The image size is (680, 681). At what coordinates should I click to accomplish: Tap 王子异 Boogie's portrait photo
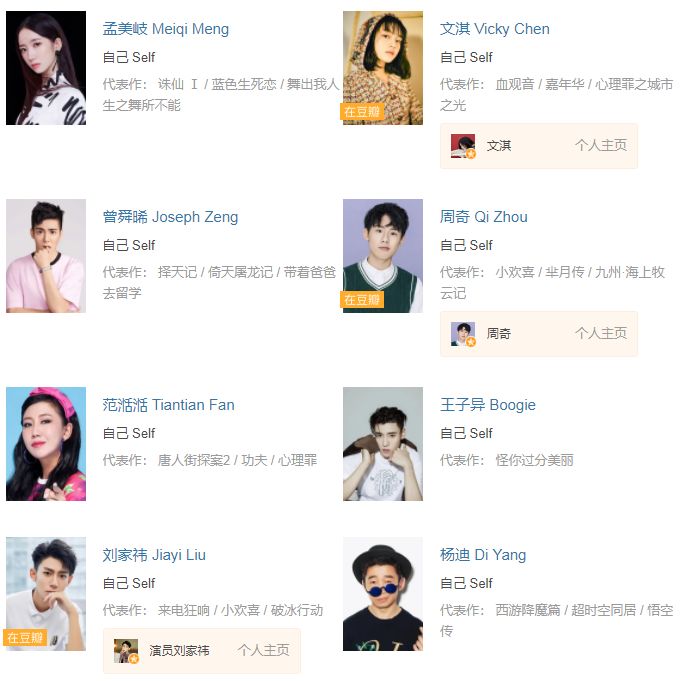(383, 444)
